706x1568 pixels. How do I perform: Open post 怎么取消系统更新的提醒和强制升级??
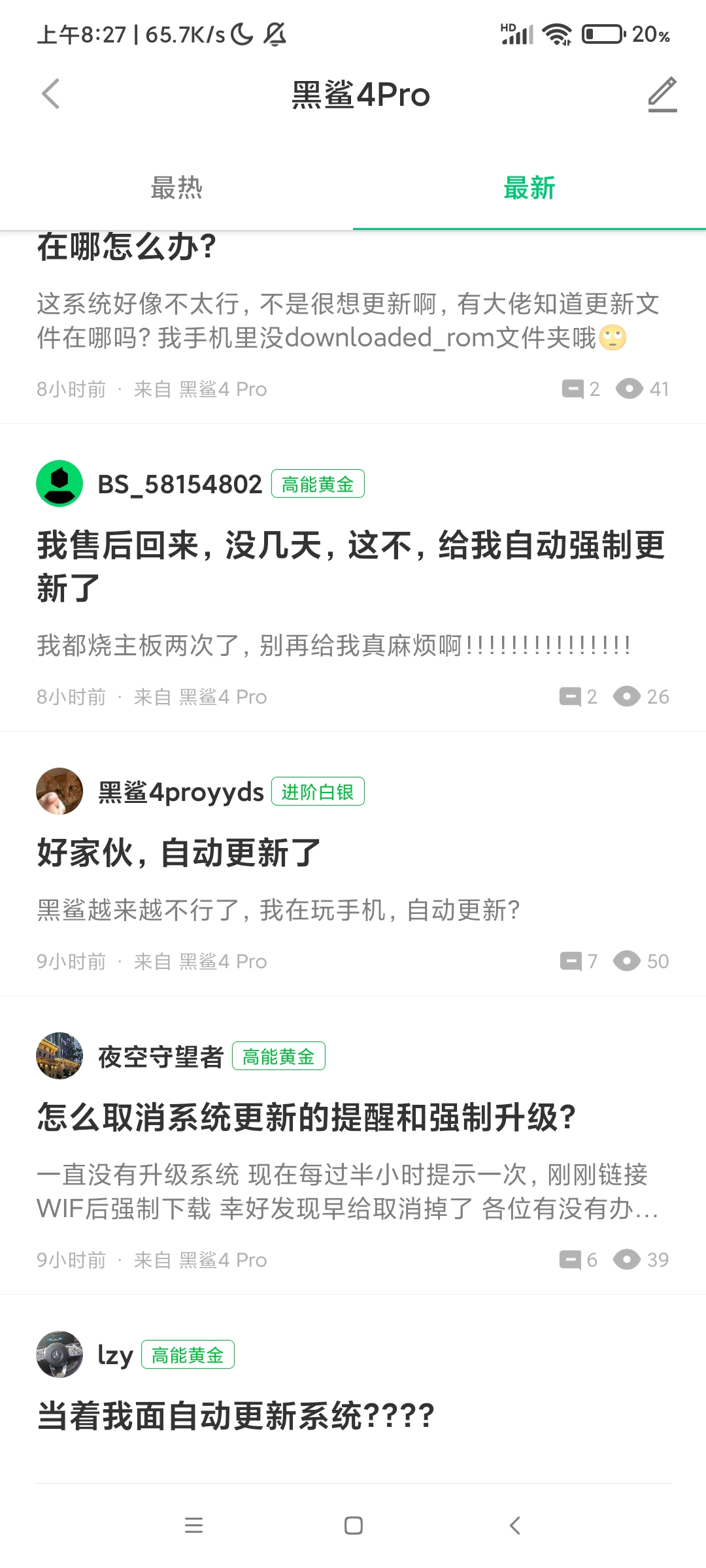pos(306,1117)
